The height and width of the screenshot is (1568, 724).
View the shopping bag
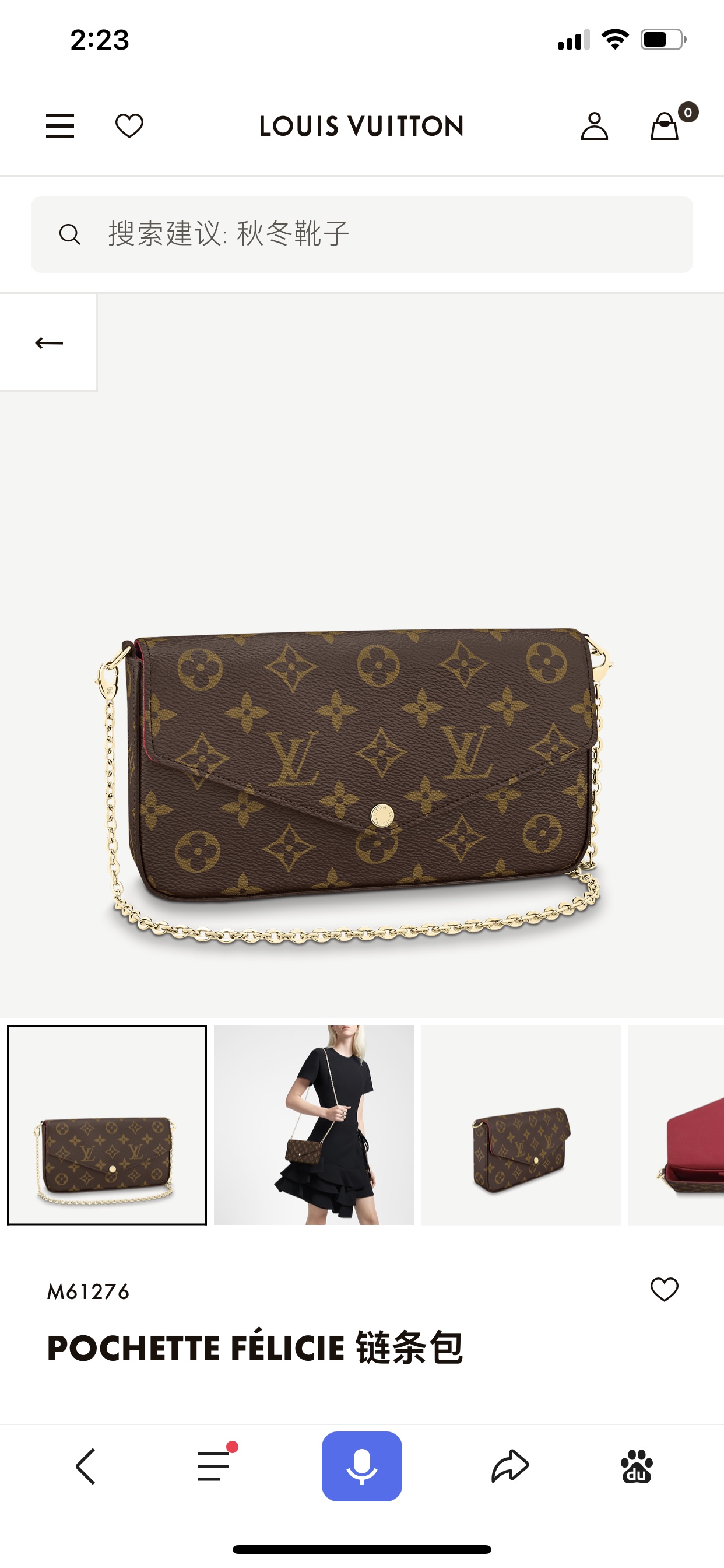coord(665,126)
